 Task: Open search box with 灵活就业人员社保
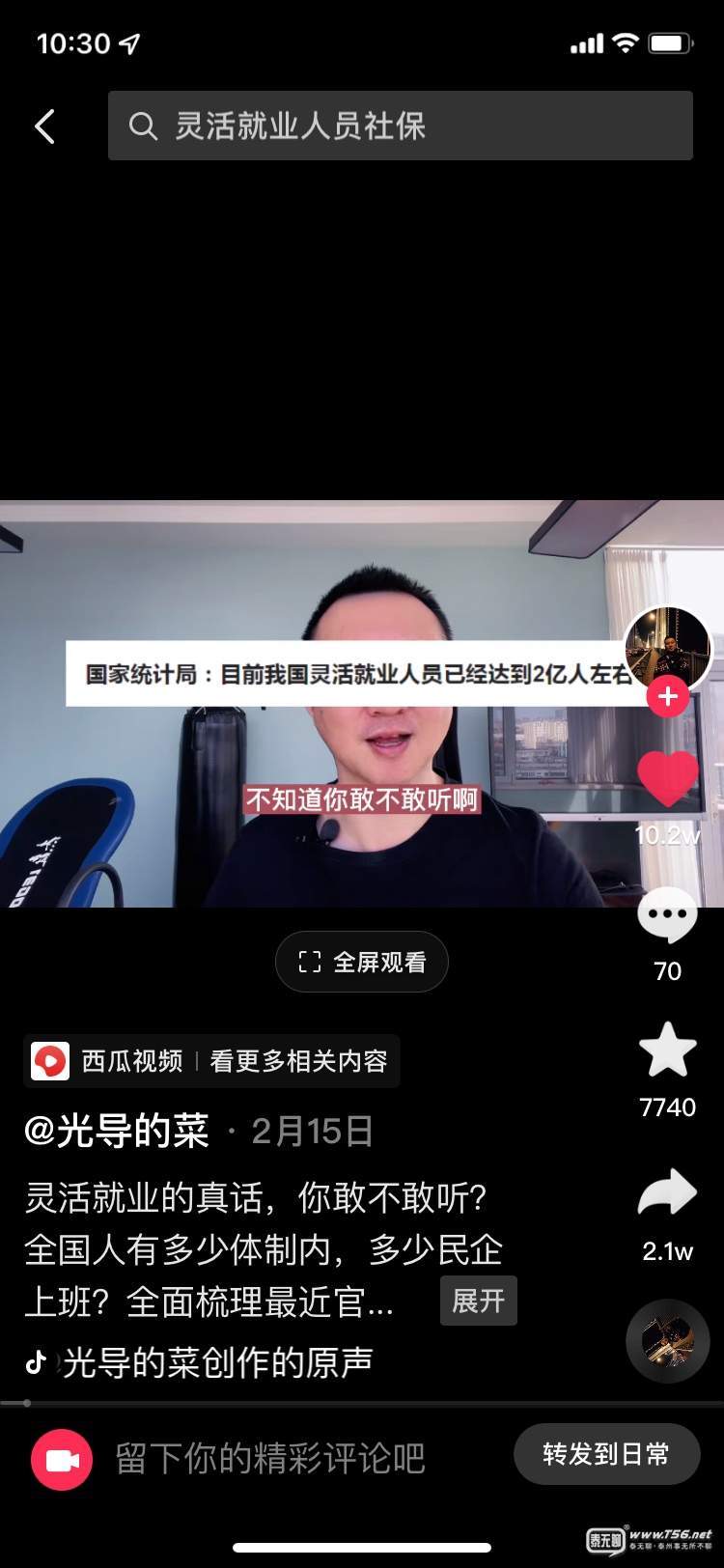(x=400, y=126)
